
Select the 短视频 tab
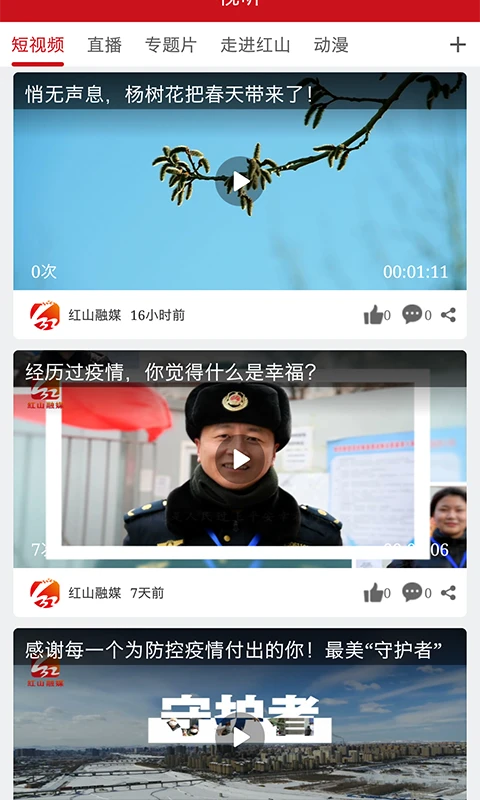pos(38,45)
